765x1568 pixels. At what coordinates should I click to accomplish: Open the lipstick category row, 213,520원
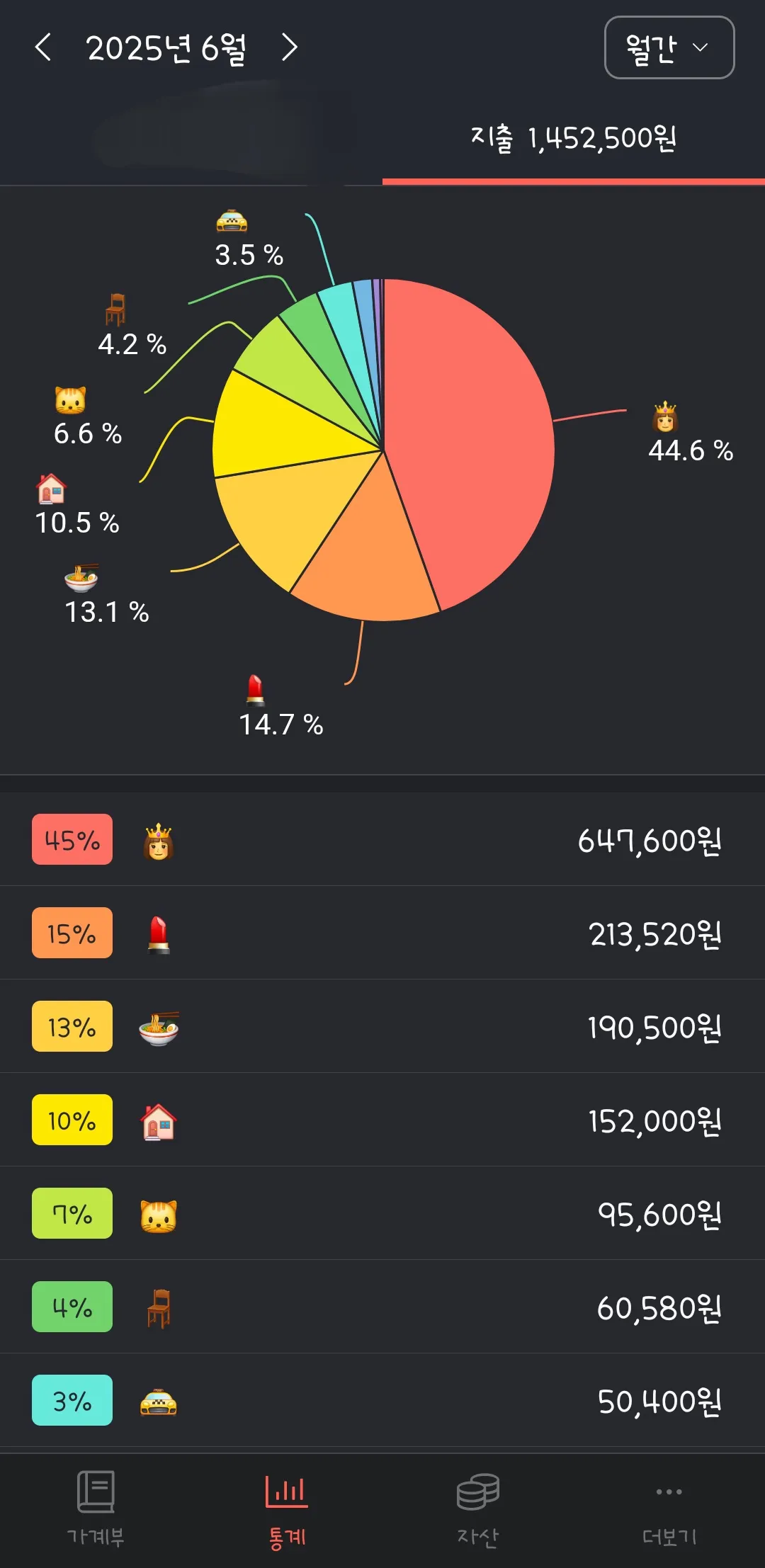tap(382, 933)
